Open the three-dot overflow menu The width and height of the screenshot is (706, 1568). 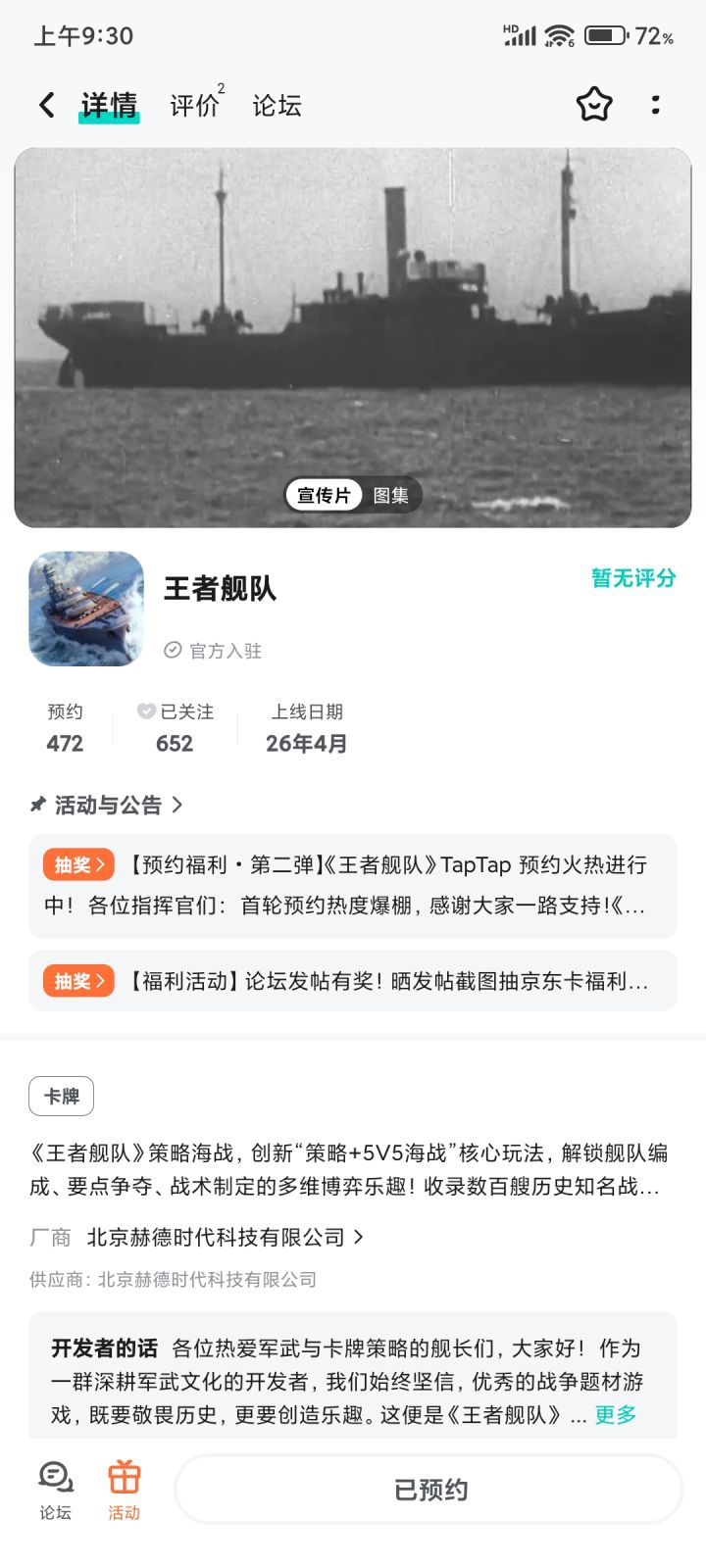[655, 105]
